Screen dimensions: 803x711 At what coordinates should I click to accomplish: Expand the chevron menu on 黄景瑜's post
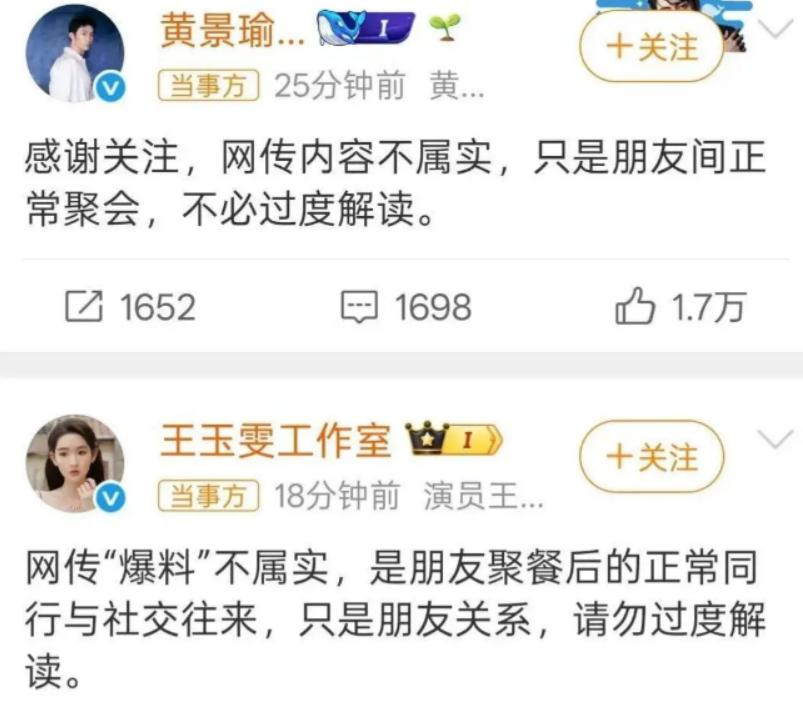point(776,28)
